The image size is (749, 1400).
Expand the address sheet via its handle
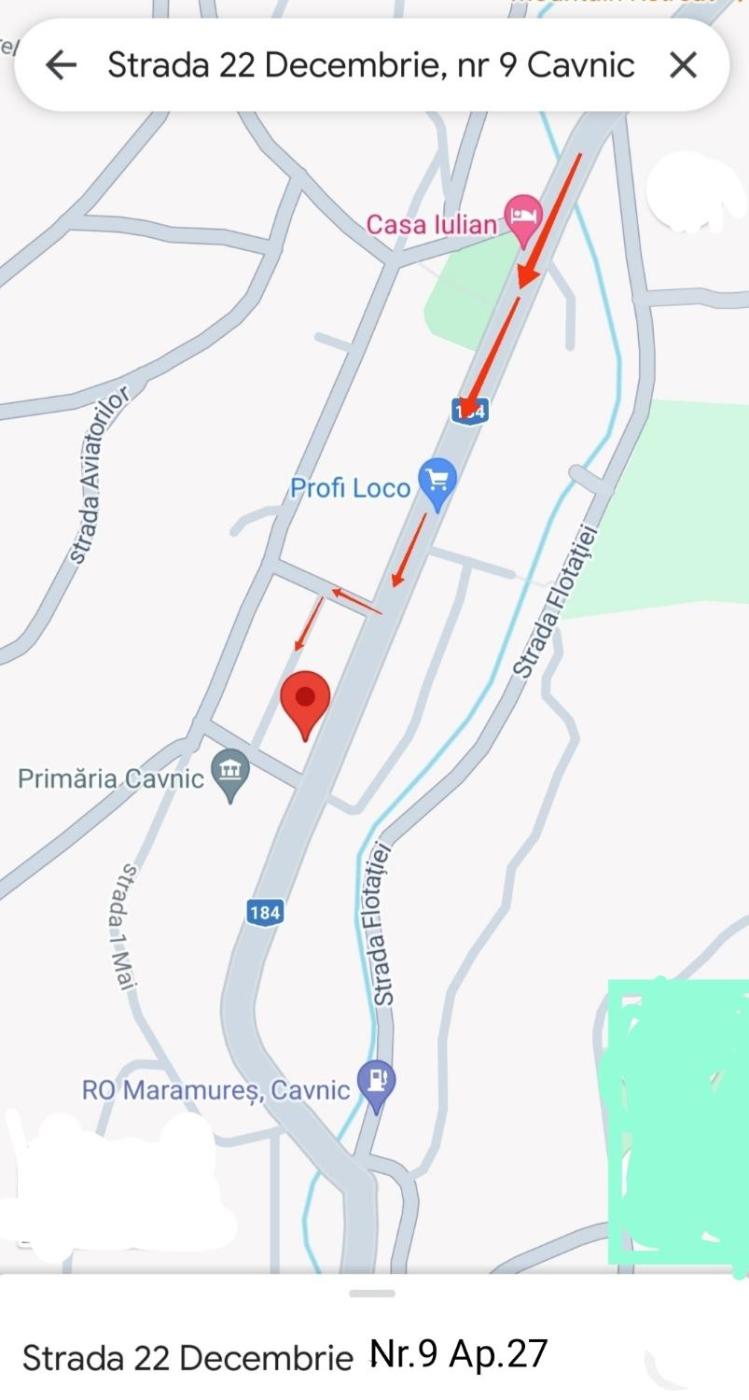point(372,1293)
